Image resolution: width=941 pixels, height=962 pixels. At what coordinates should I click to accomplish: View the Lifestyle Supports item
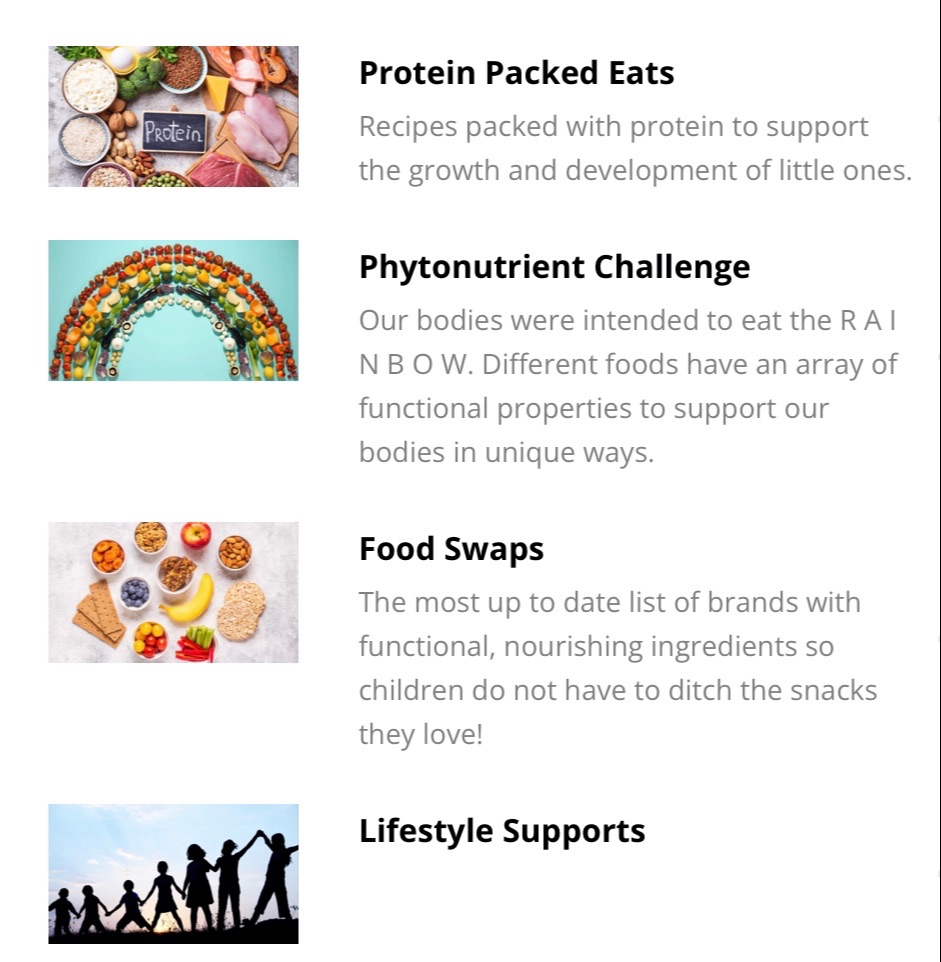coord(501,831)
